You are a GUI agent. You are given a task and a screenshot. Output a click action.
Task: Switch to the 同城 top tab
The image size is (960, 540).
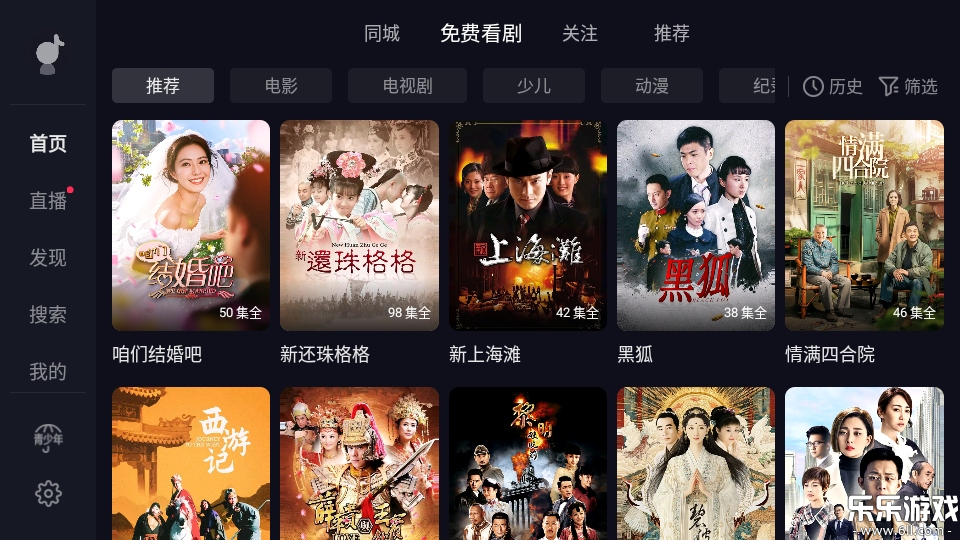click(382, 34)
